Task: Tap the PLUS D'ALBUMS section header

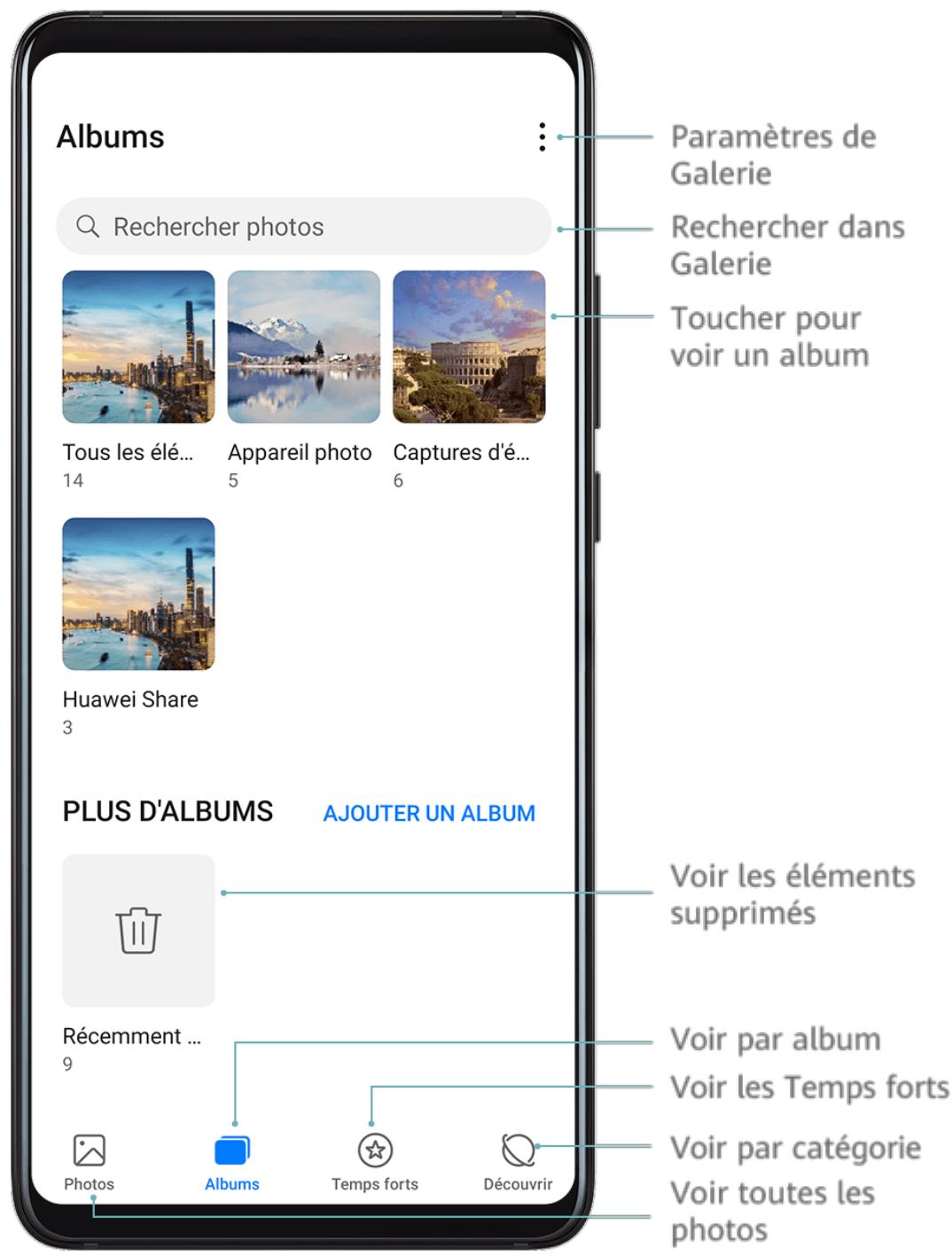Action: point(167,811)
